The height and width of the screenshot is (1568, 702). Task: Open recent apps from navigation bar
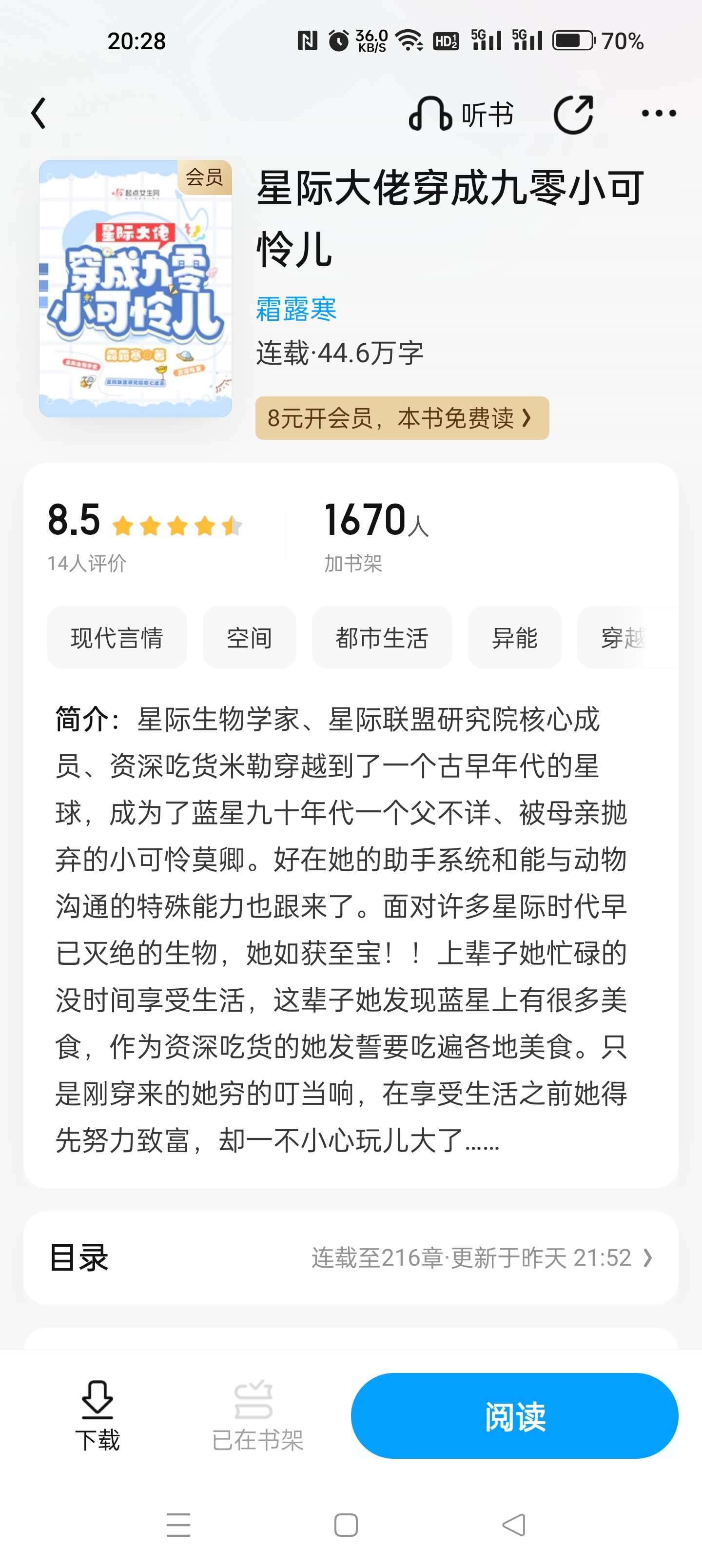(178, 1526)
